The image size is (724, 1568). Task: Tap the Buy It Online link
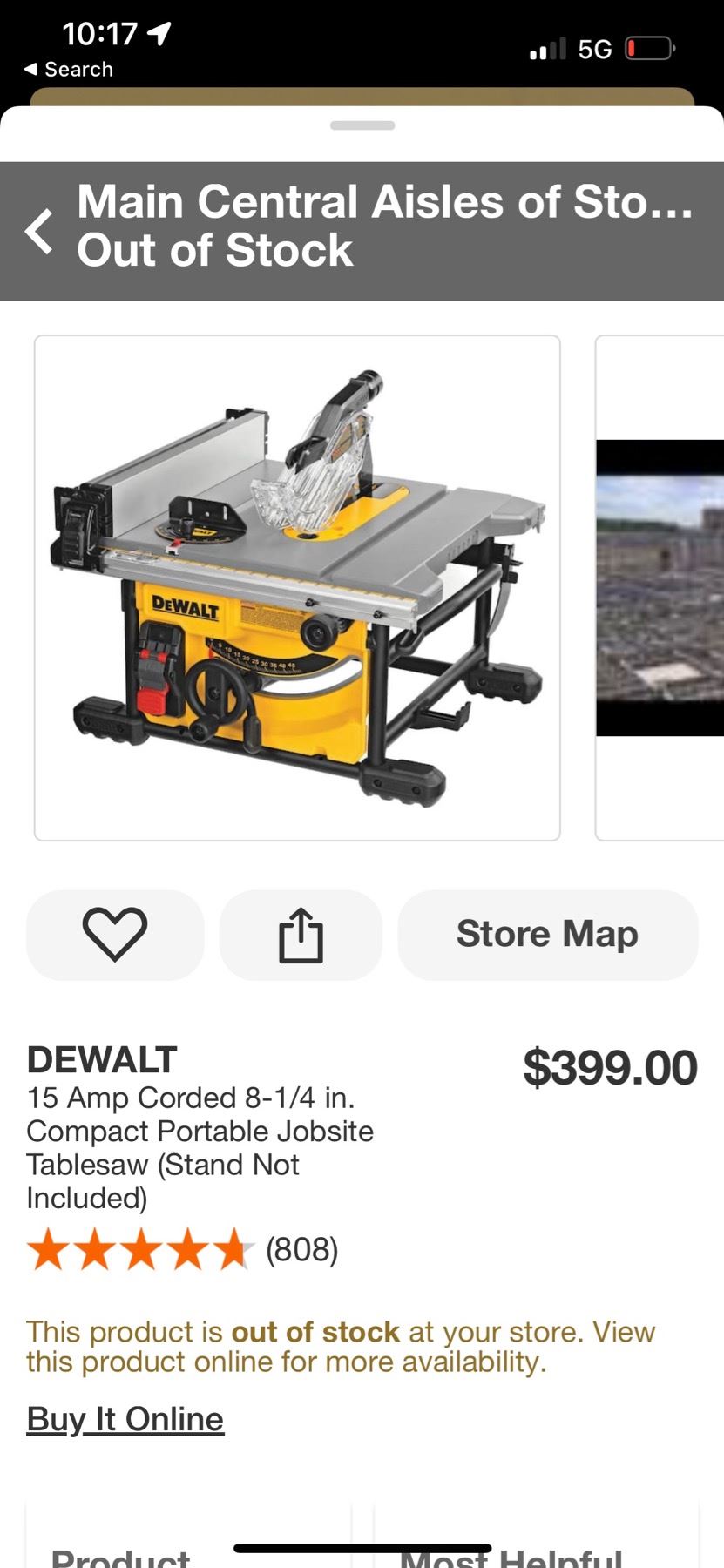(125, 1419)
